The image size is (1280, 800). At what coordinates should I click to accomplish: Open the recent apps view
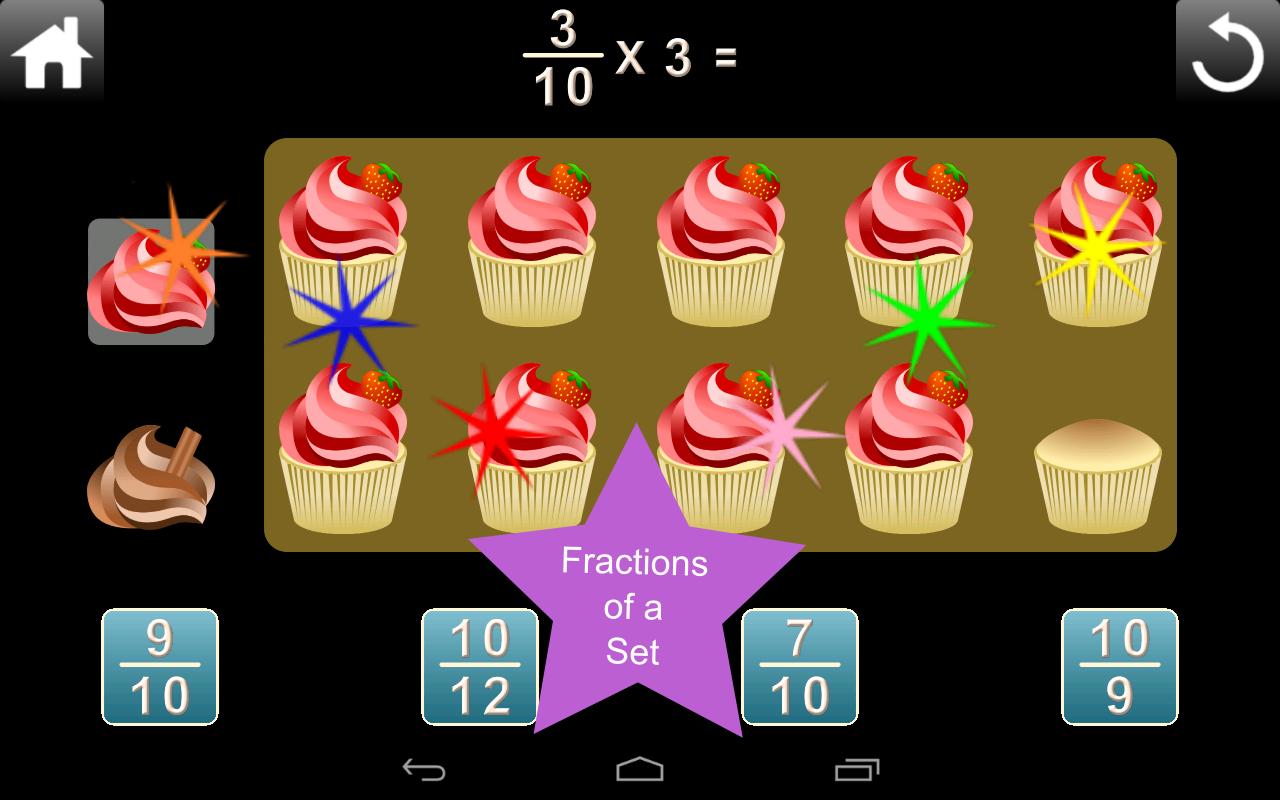point(856,769)
